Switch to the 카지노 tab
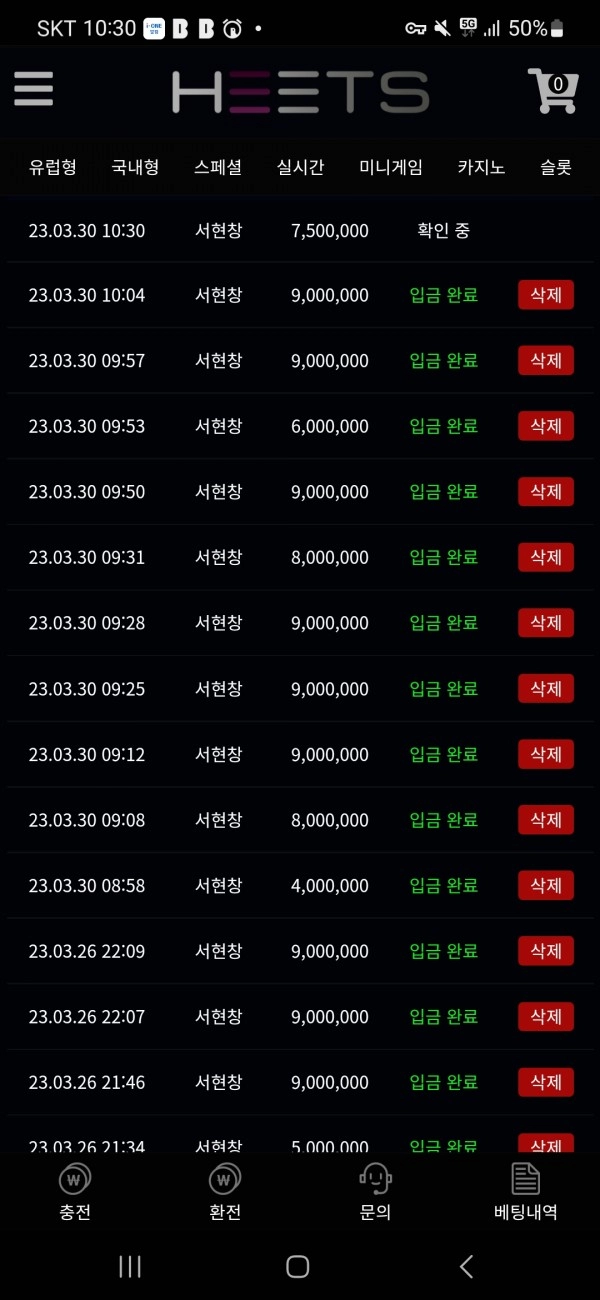This screenshot has width=600, height=1300. coord(481,167)
